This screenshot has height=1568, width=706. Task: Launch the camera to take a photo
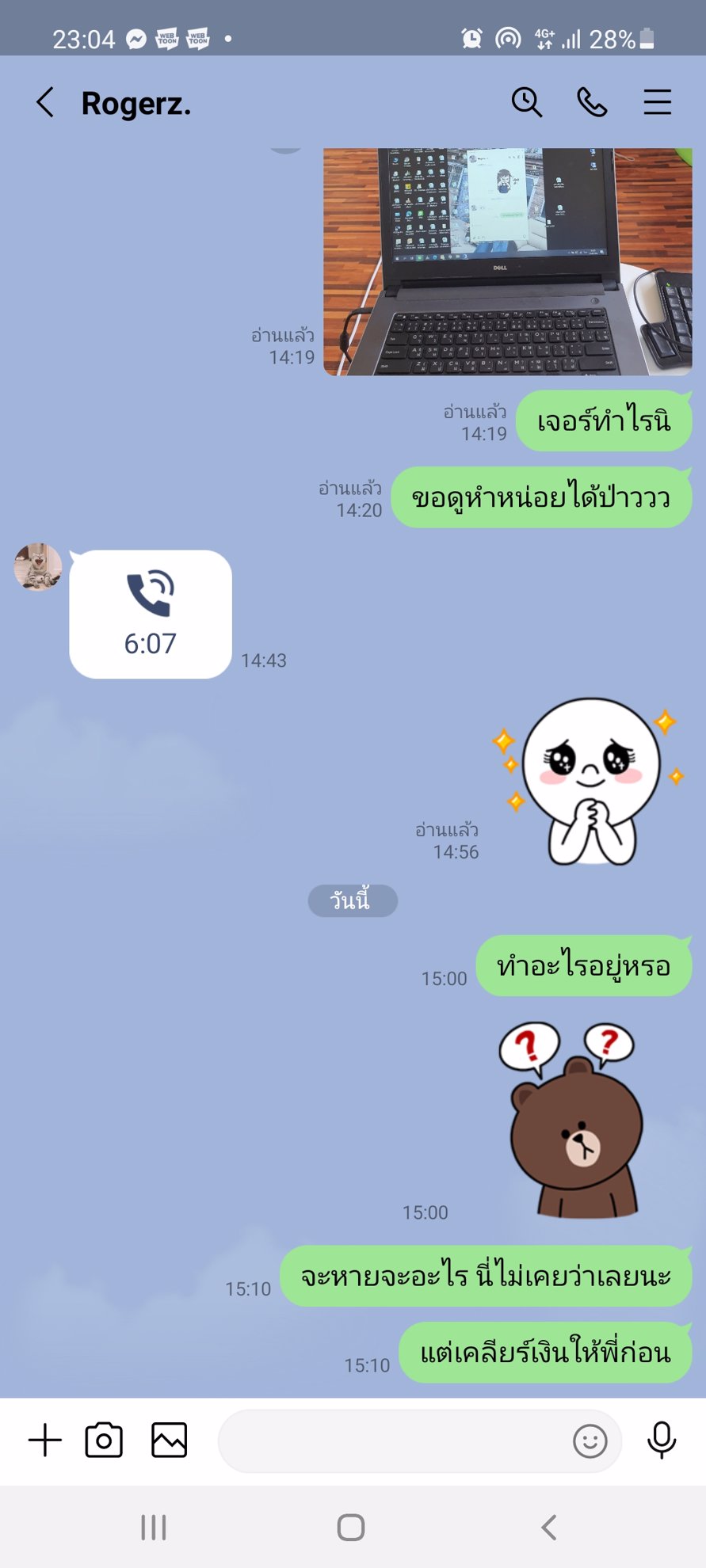pos(104,1441)
